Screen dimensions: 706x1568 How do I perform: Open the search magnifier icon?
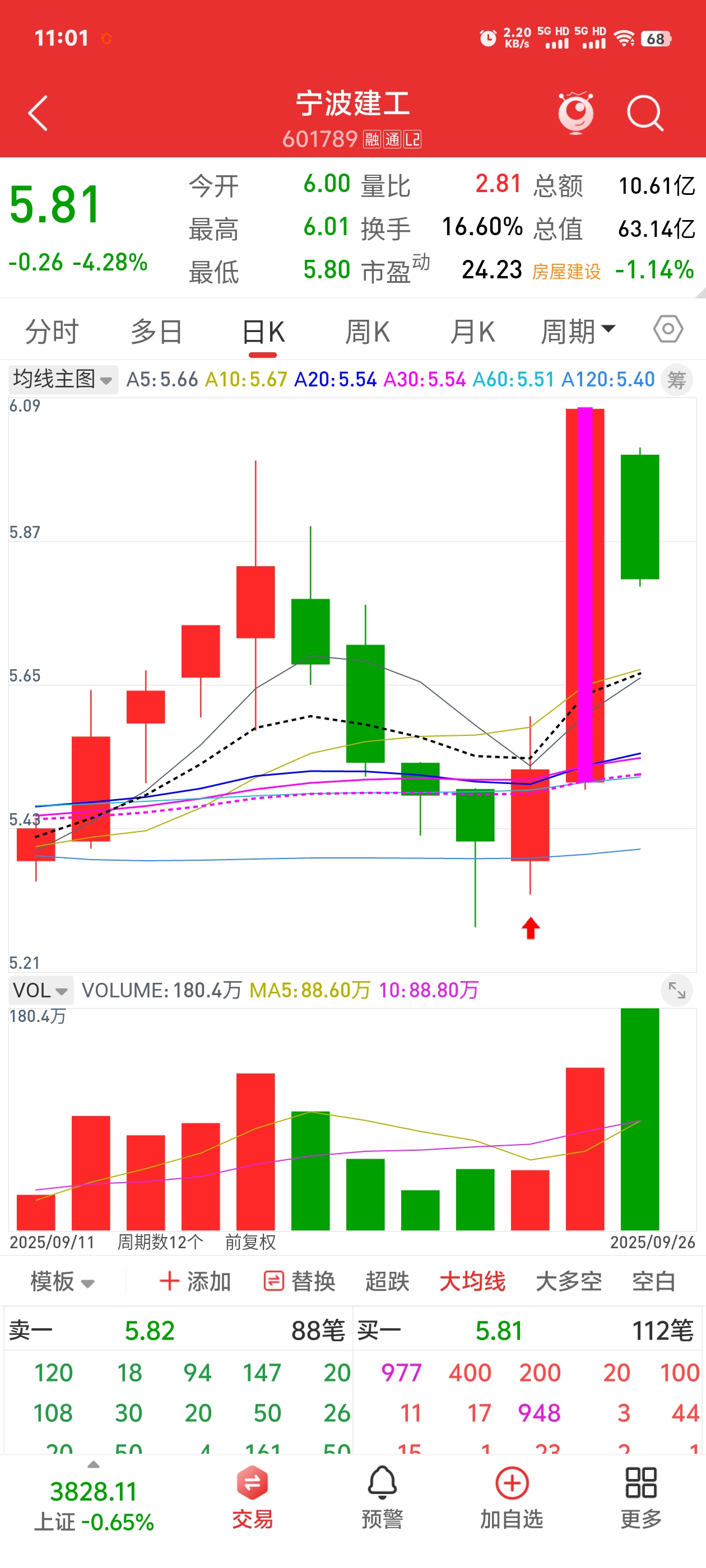coord(644,113)
